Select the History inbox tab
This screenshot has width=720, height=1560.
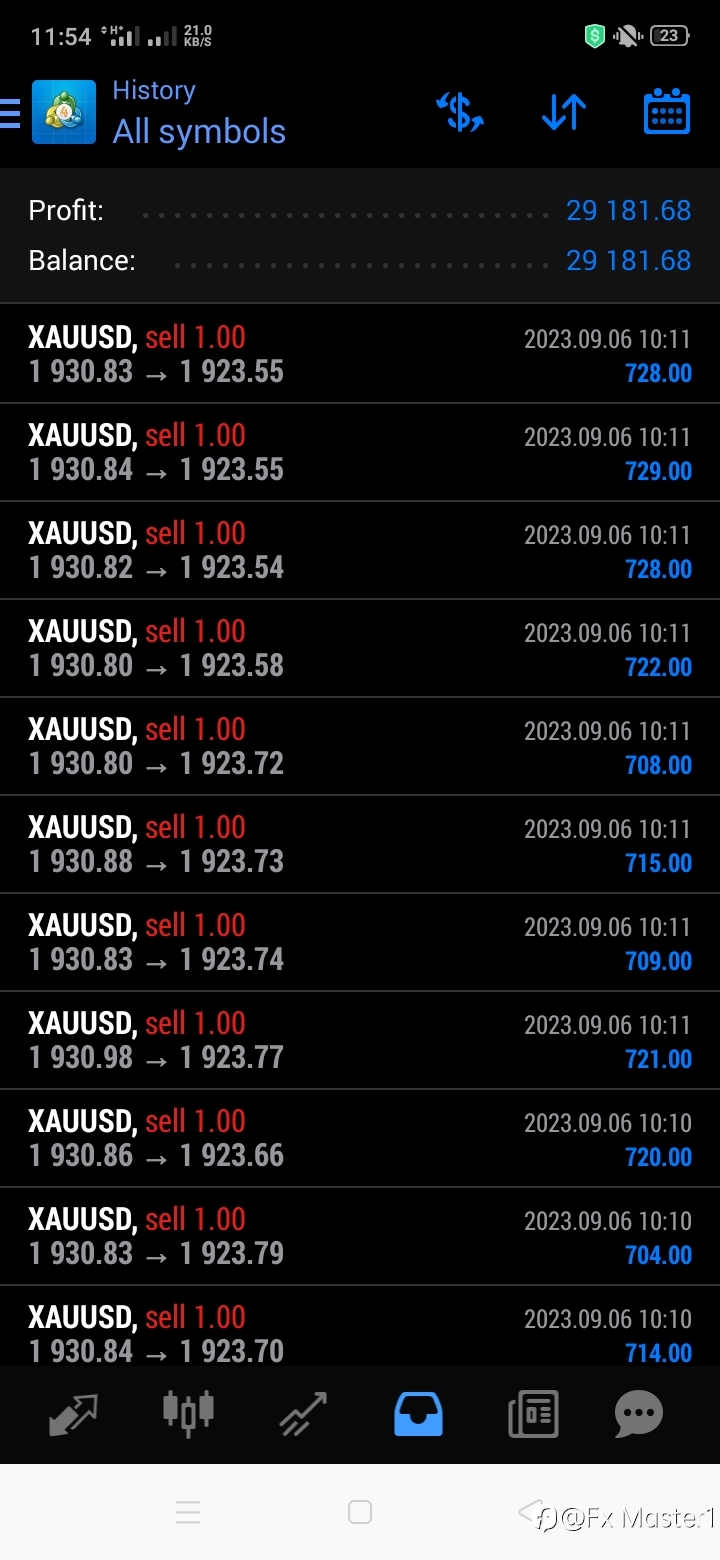[418, 1414]
